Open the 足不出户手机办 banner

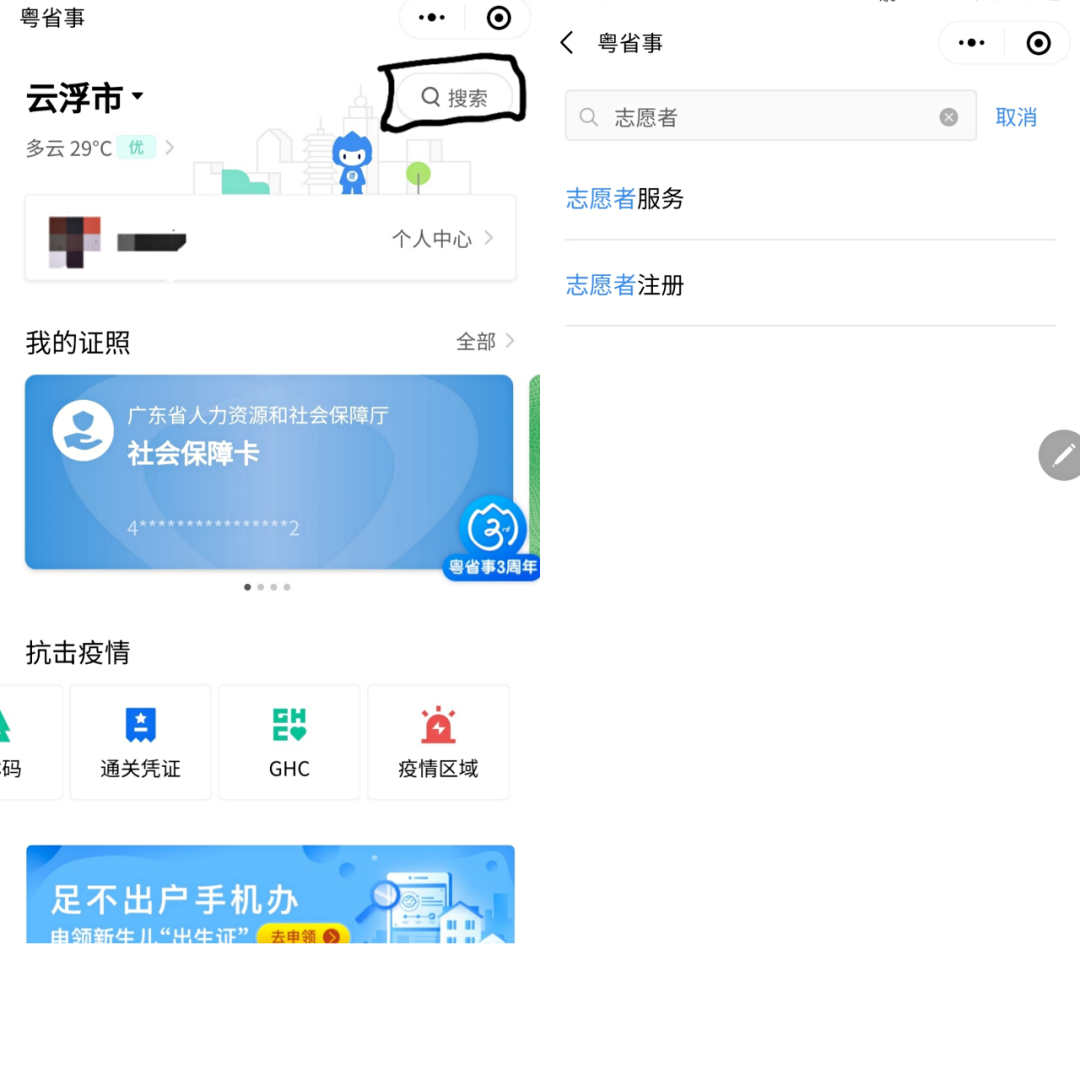(x=270, y=895)
